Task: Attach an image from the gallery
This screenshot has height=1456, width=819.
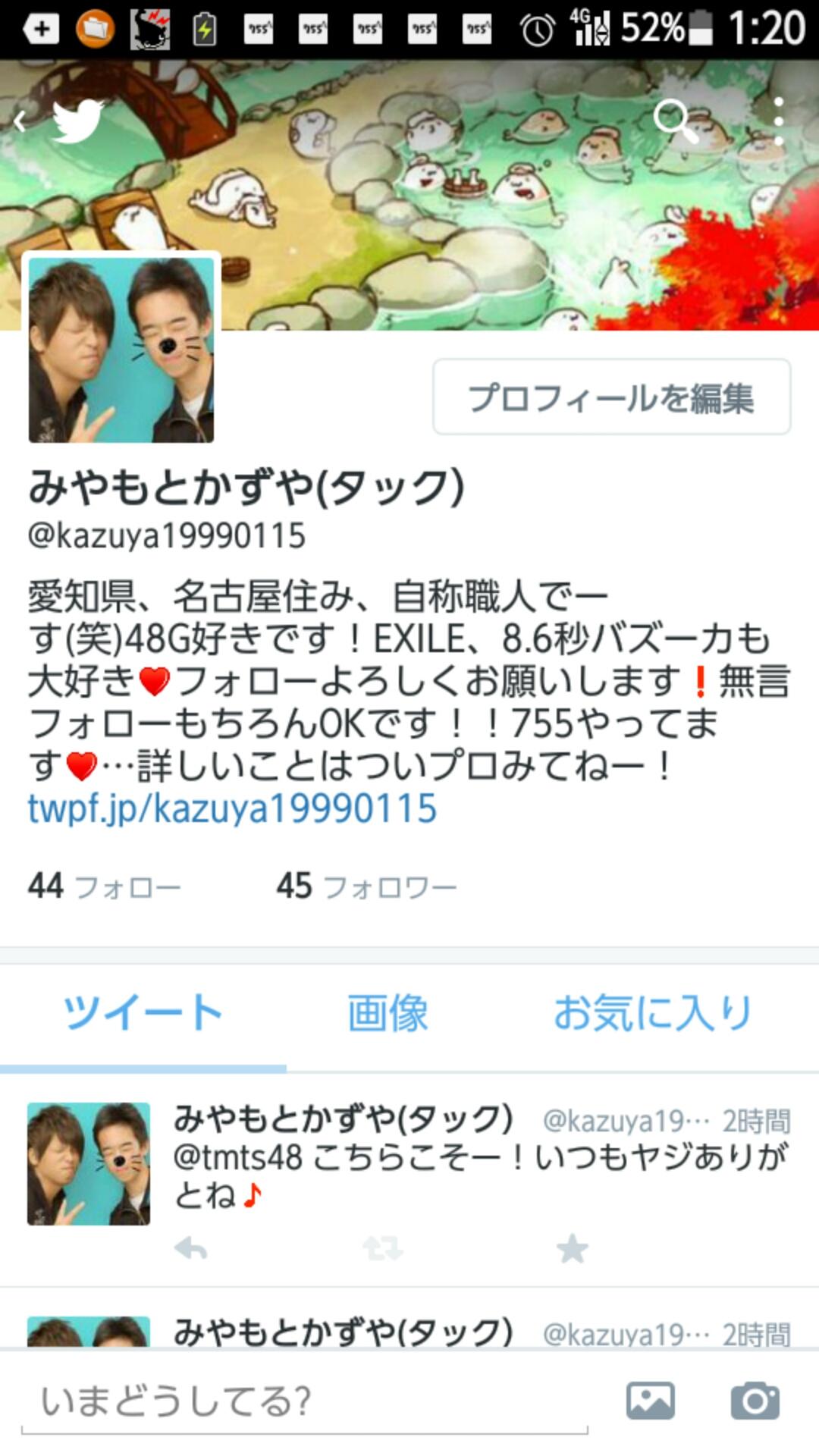Action: [650, 1400]
